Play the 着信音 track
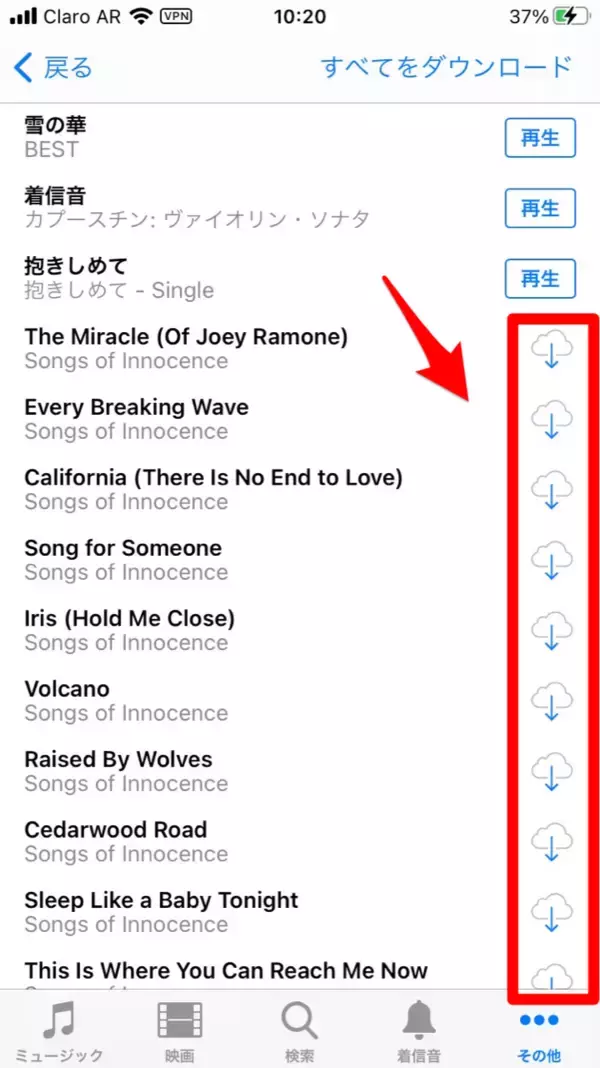Screen dimensions: 600x1068 pos(540,208)
